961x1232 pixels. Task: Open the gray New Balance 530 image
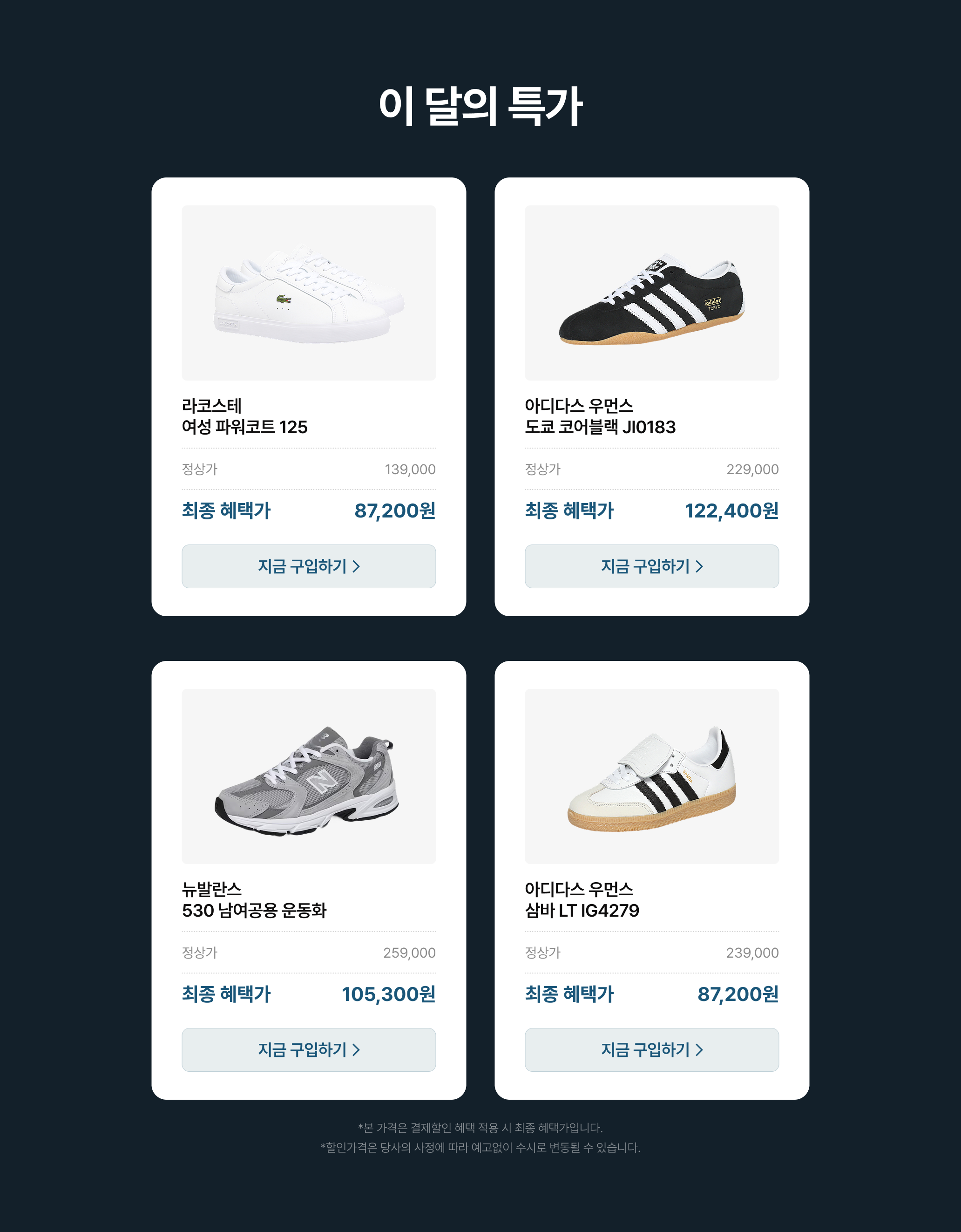pos(309,776)
